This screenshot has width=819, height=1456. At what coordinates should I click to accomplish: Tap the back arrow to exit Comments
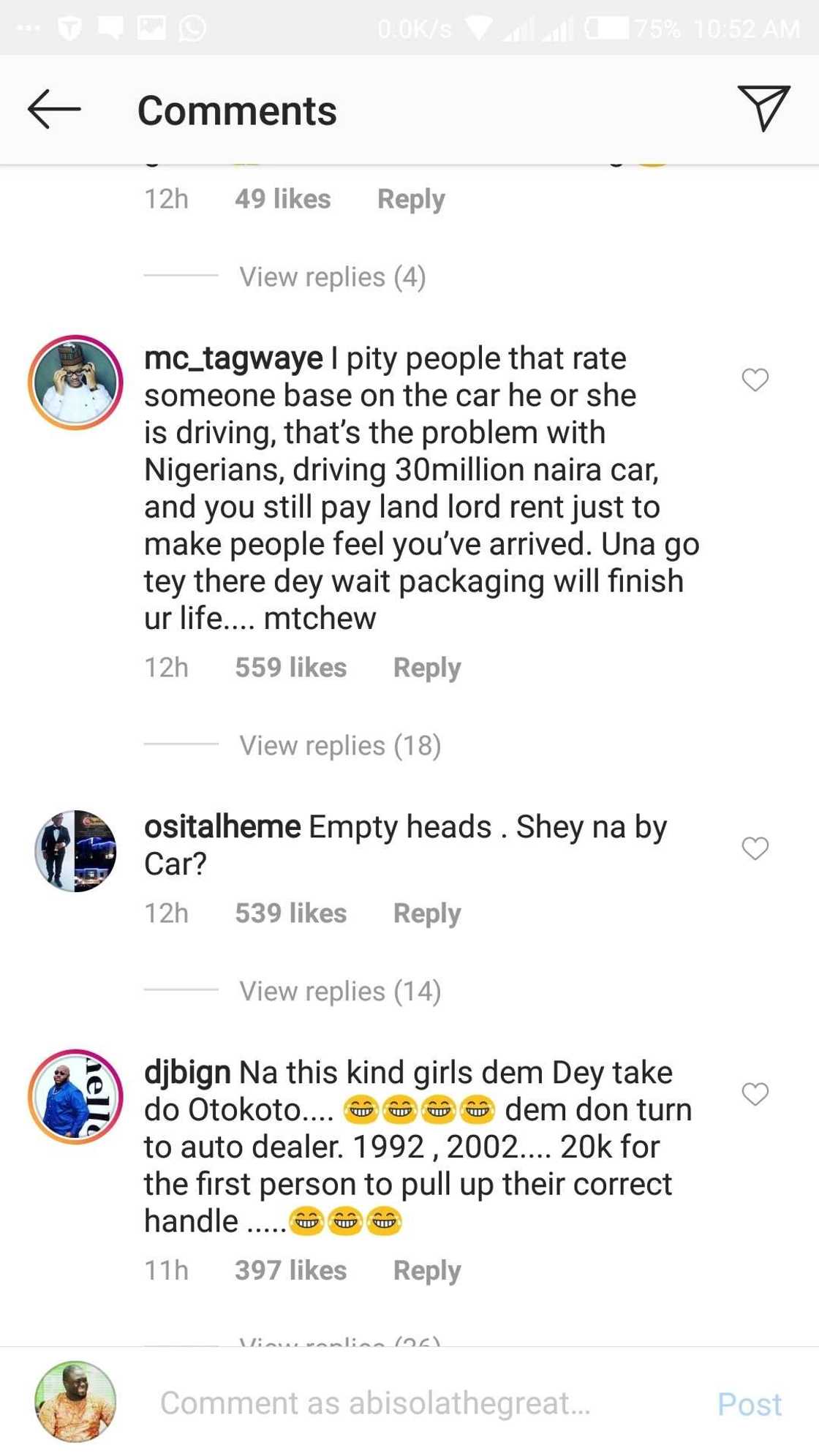point(53,110)
